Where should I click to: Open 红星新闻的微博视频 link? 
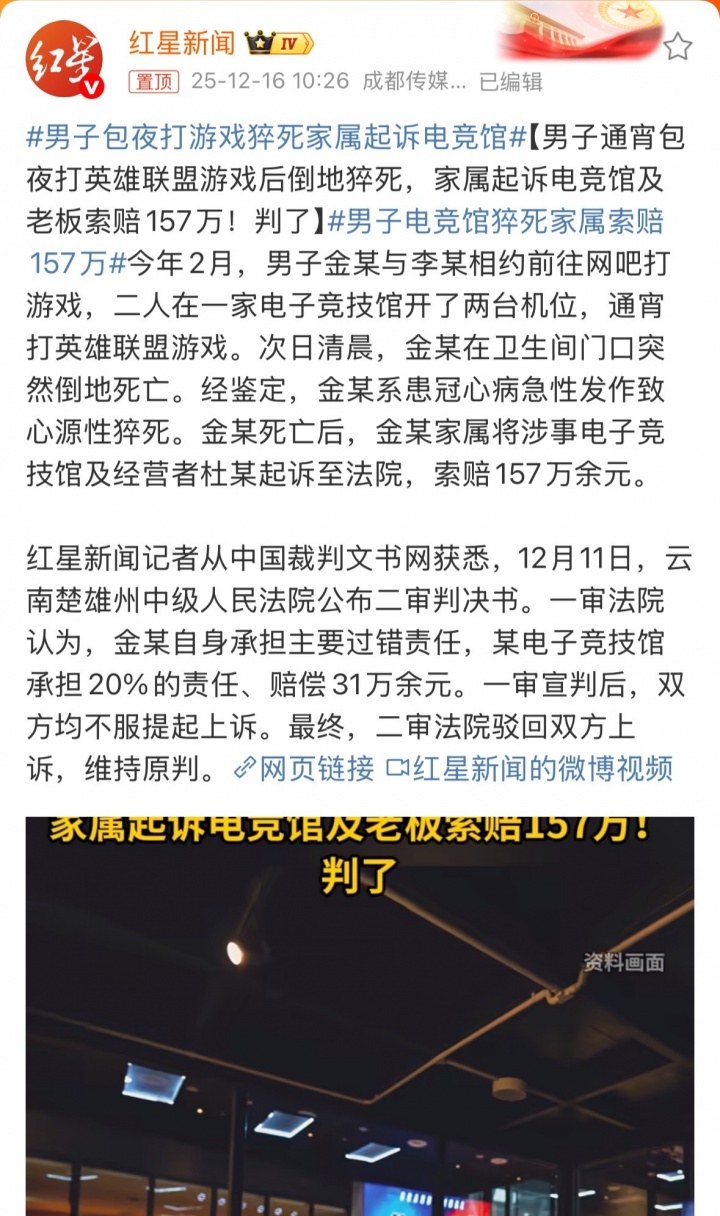click(x=529, y=768)
